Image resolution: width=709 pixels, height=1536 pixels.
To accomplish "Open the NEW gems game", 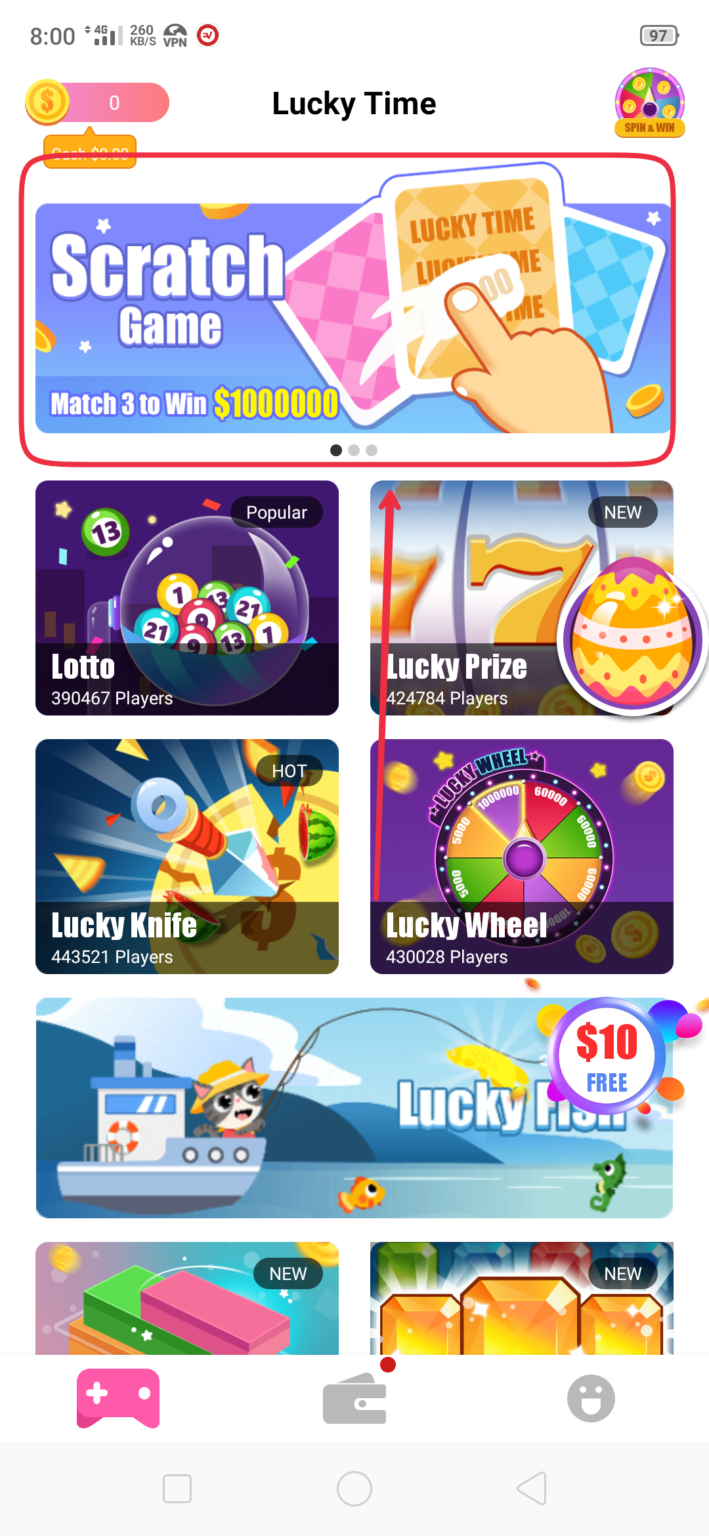I will (x=521, y=1298).
